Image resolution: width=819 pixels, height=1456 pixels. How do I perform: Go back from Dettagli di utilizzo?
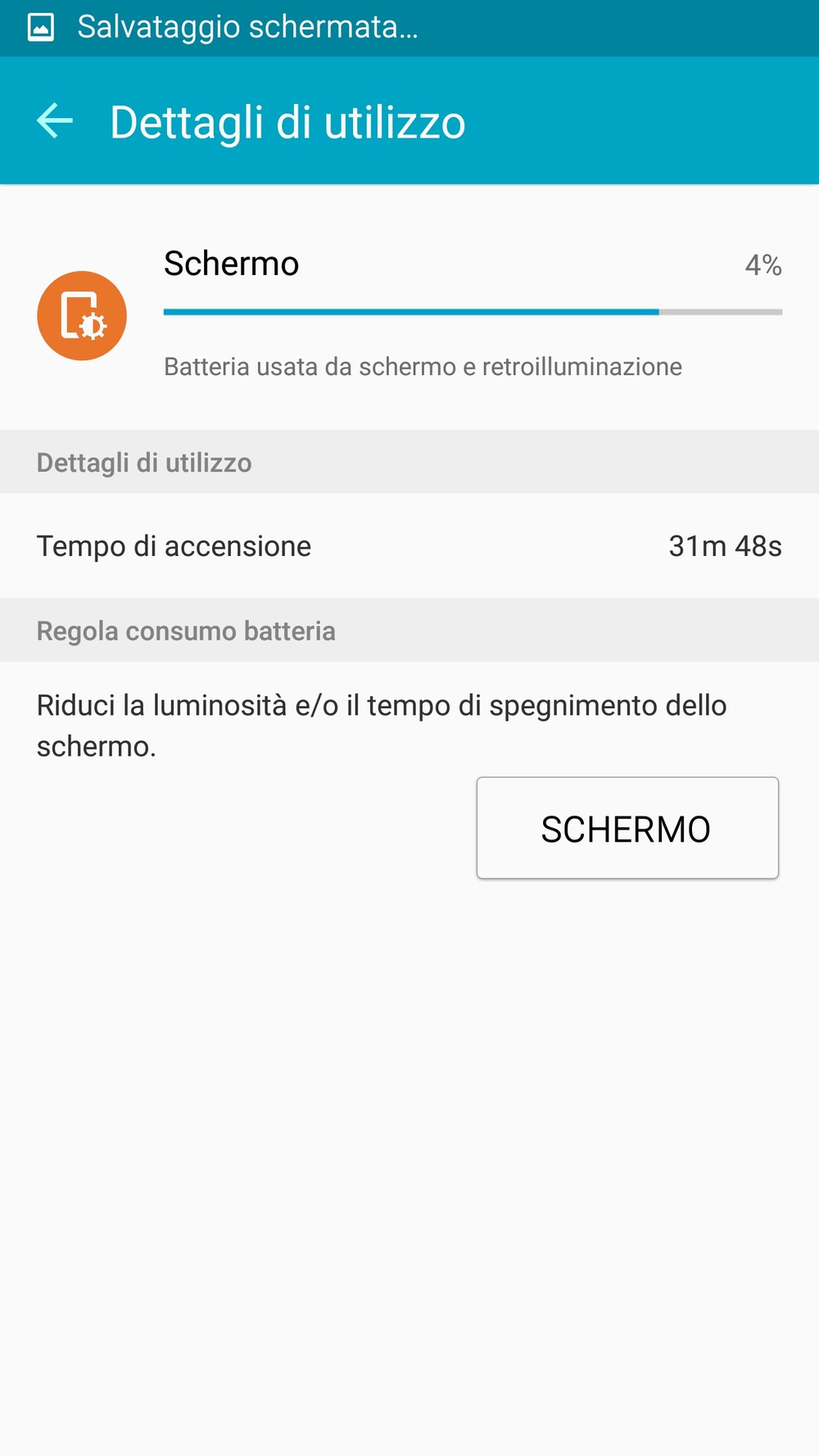point(55,121)
